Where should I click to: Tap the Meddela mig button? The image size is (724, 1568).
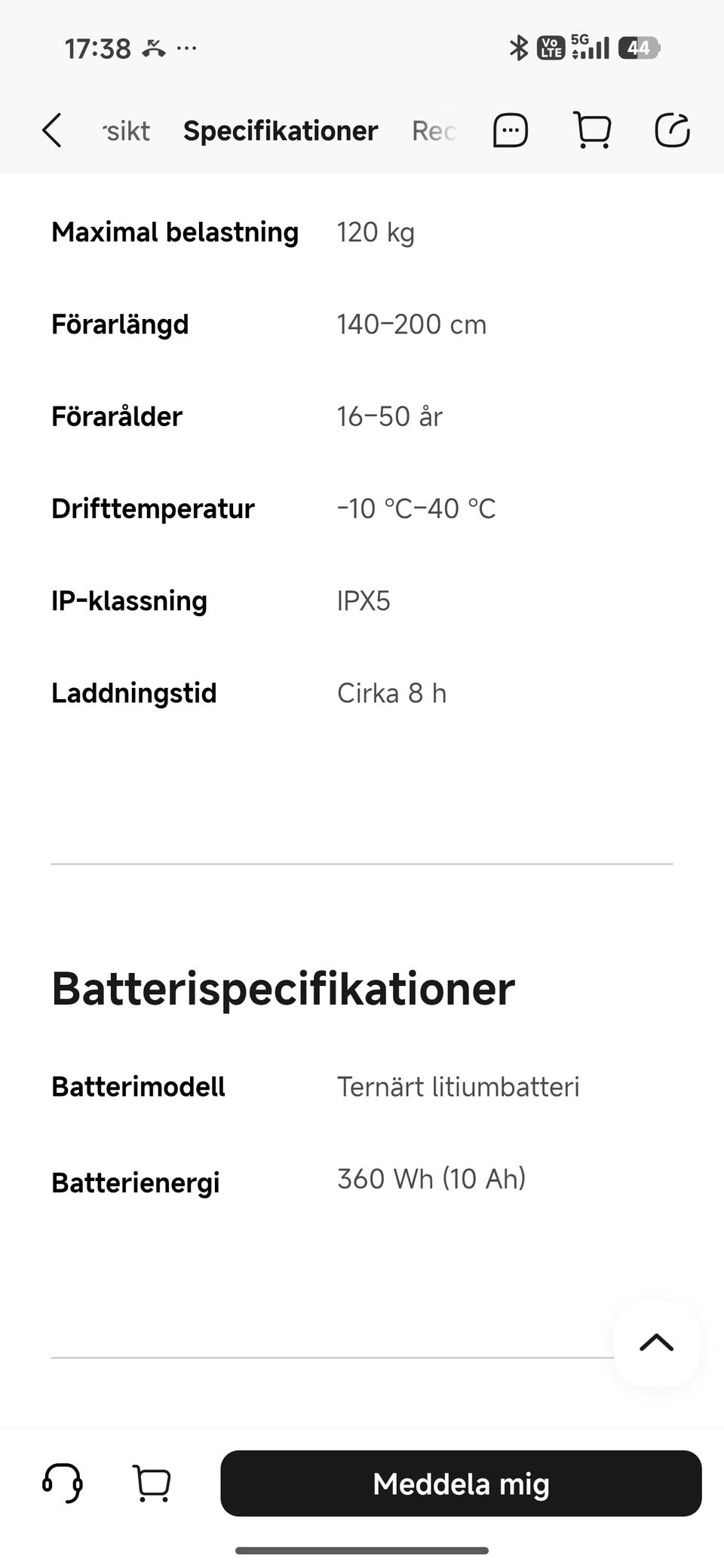tap(461, 1483)
